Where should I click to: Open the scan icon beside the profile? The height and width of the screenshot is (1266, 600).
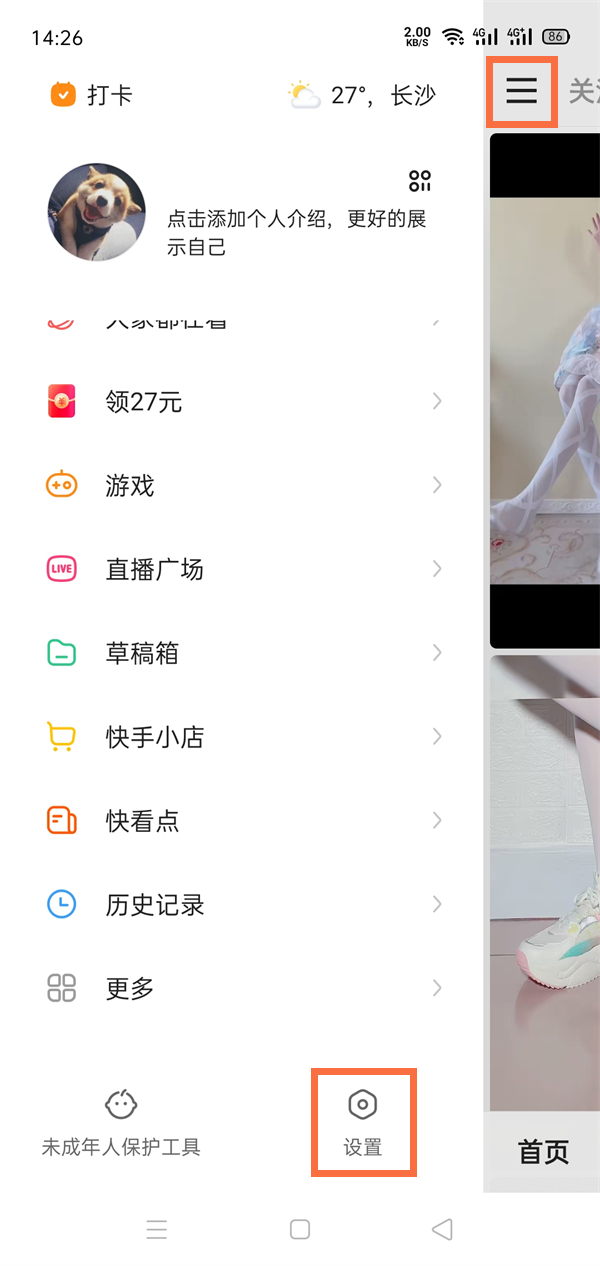[420, 181]
